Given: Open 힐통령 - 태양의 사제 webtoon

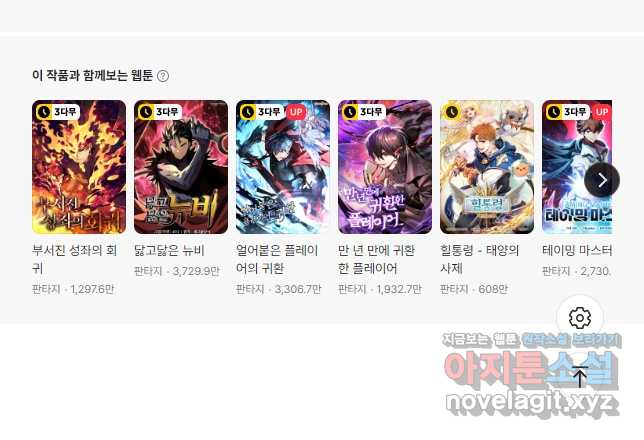Looking at the screenshot, I should point(487,167).
